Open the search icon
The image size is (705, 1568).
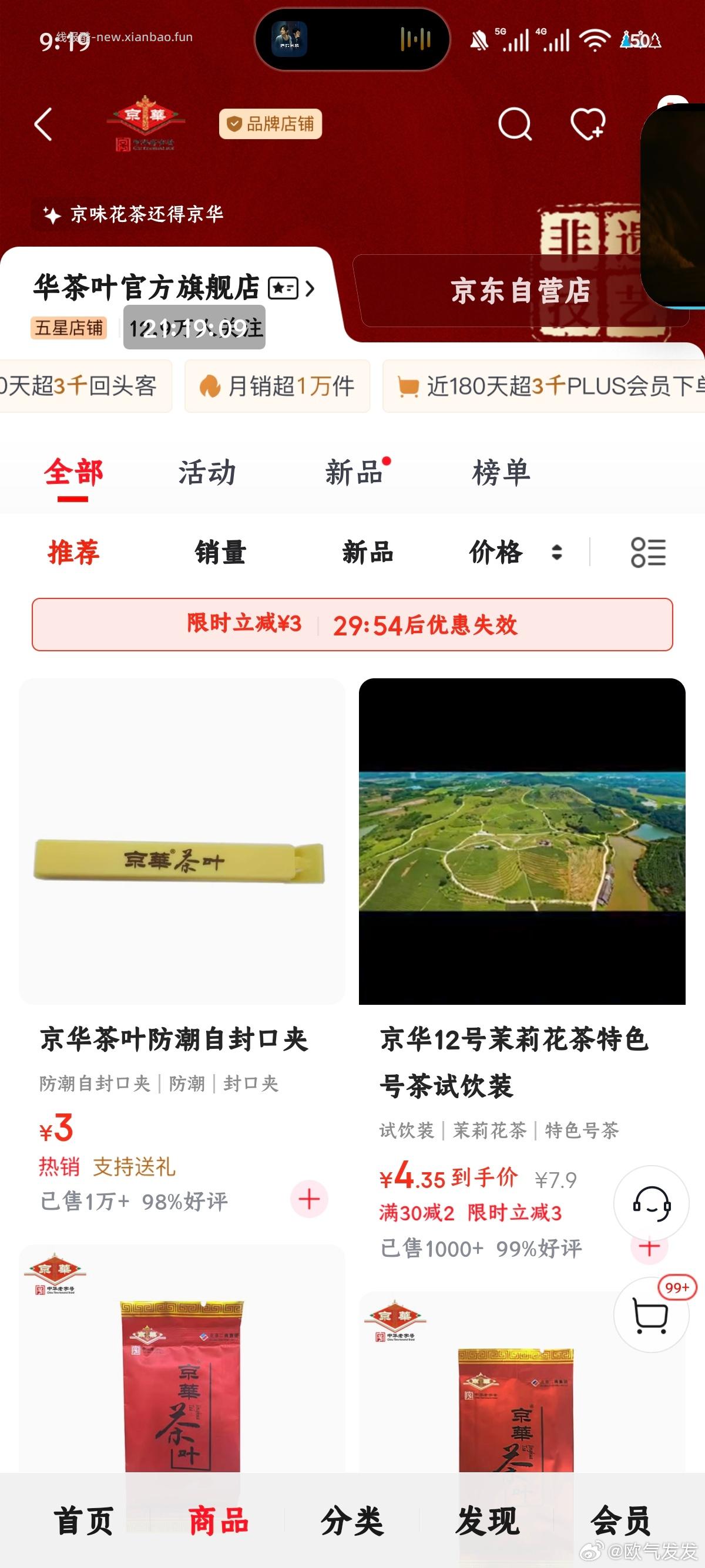click(515, 124)
